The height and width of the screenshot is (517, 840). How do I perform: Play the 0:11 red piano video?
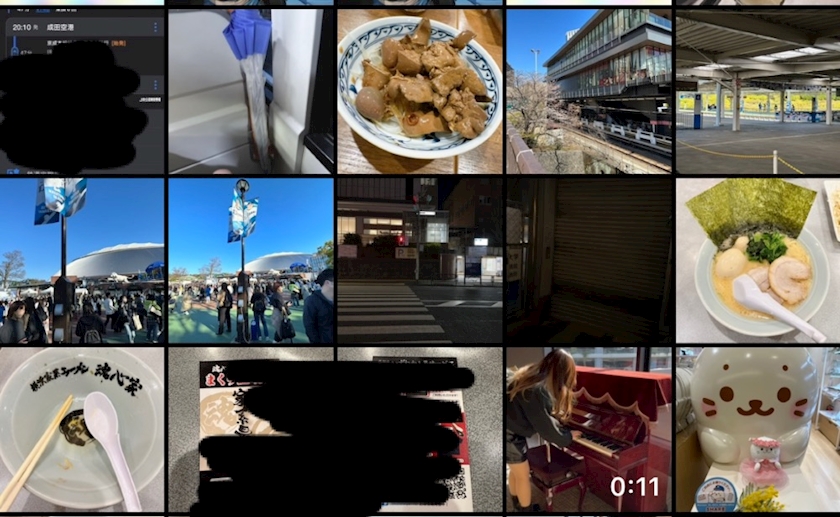click(588, 430)
